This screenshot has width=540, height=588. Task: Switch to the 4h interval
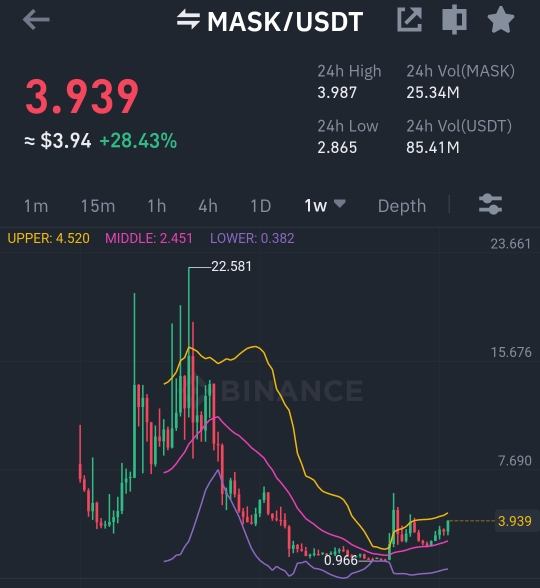point(208,206)
